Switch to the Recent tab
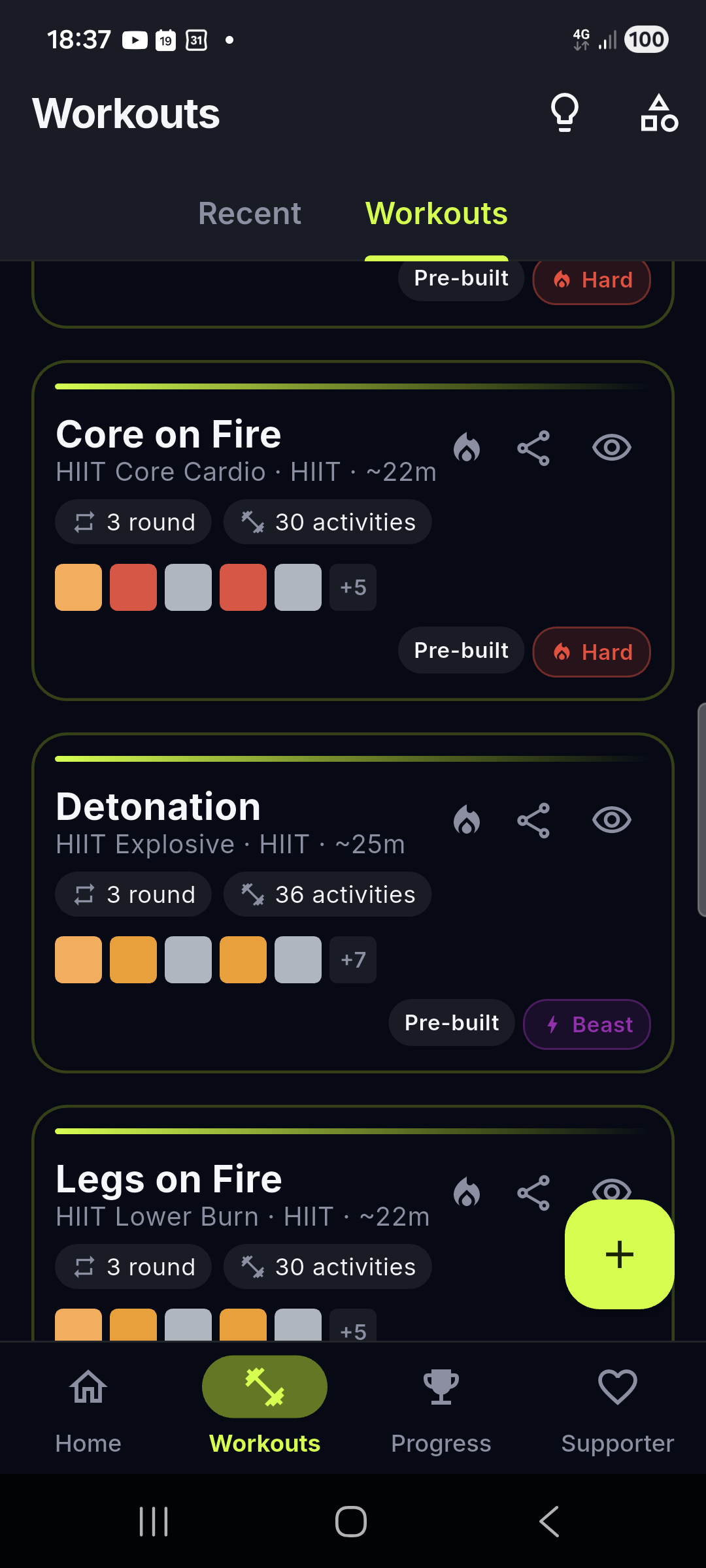 pyautogui.click(x=250, y=213)
